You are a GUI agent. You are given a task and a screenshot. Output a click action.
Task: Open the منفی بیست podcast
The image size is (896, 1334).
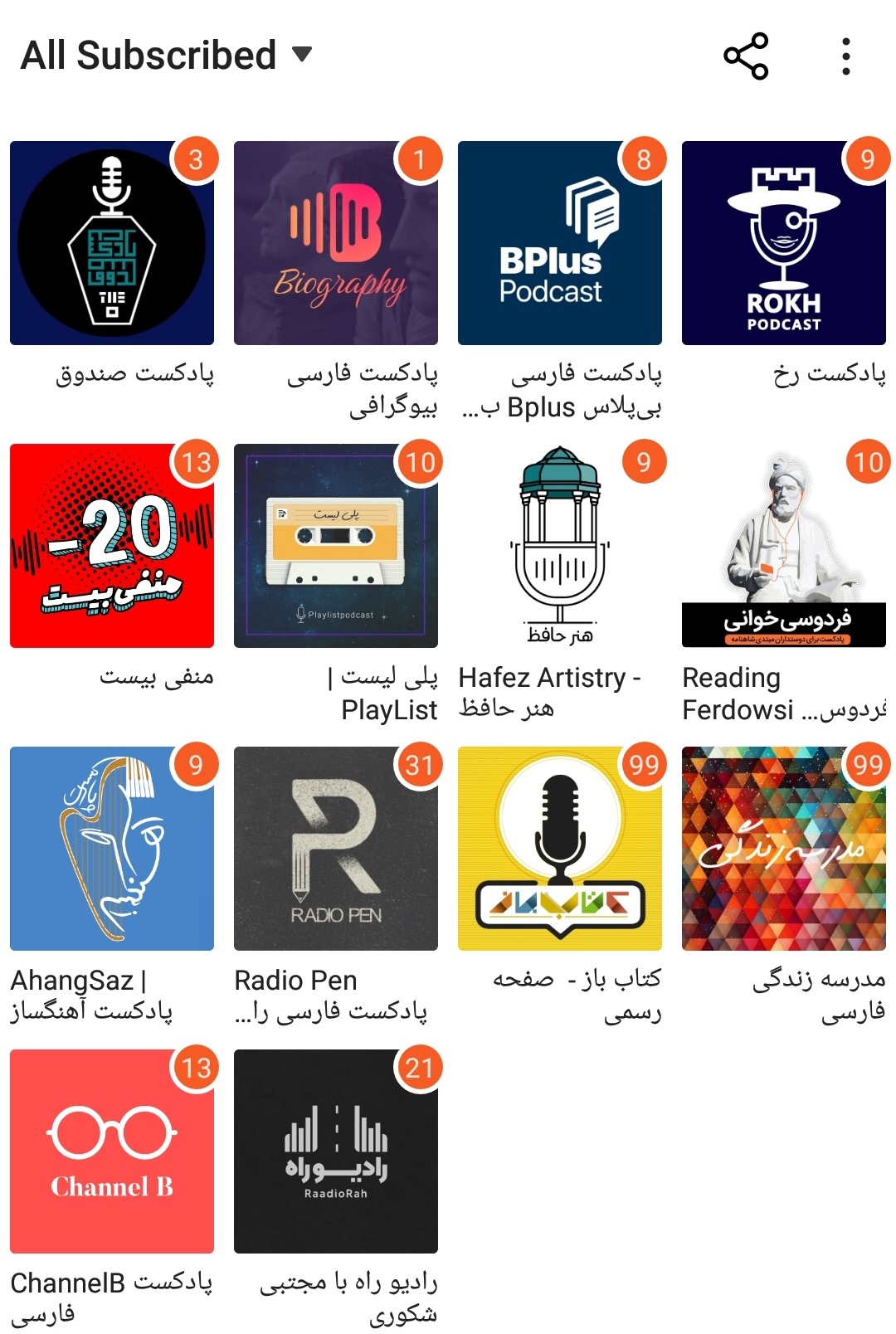[112, 546]
